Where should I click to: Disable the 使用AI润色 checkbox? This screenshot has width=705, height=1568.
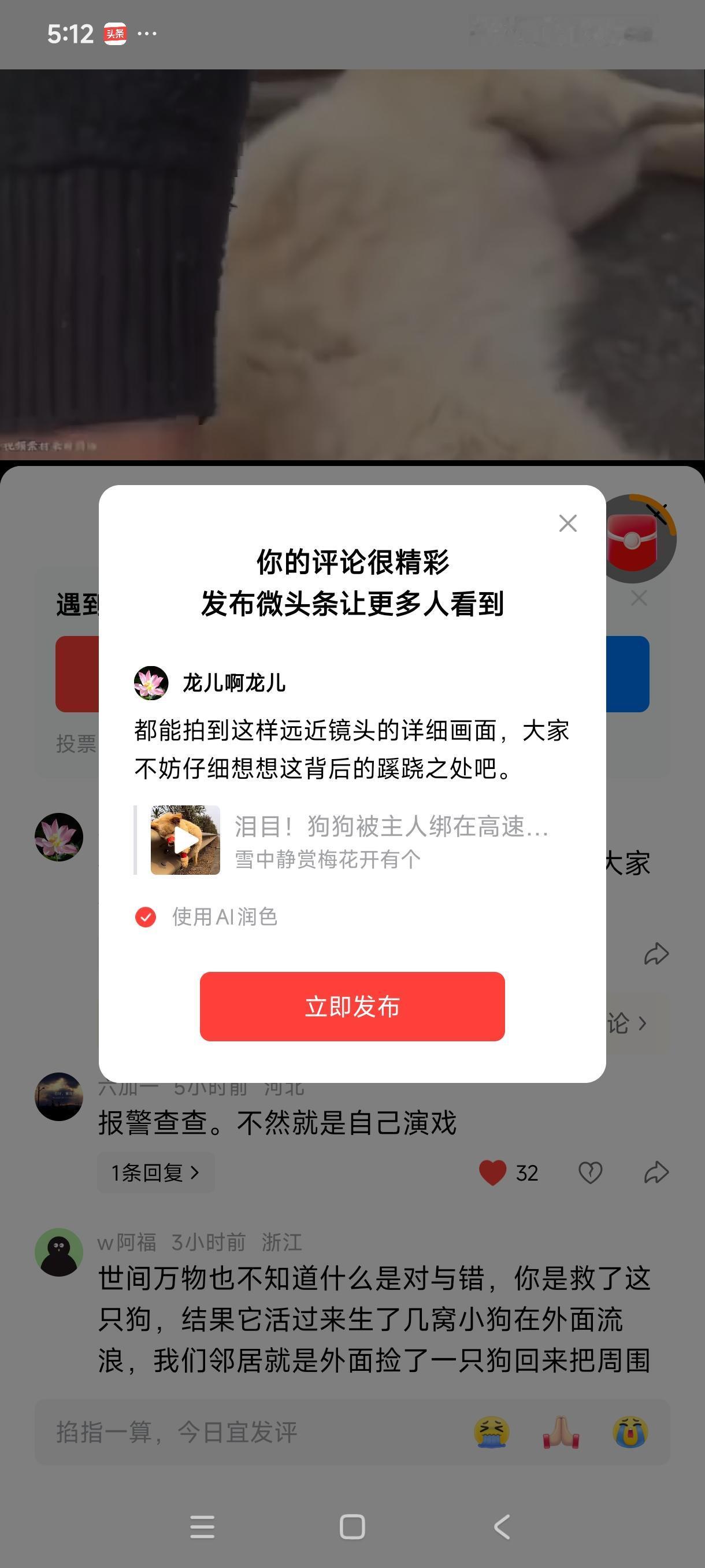[146, 917]
